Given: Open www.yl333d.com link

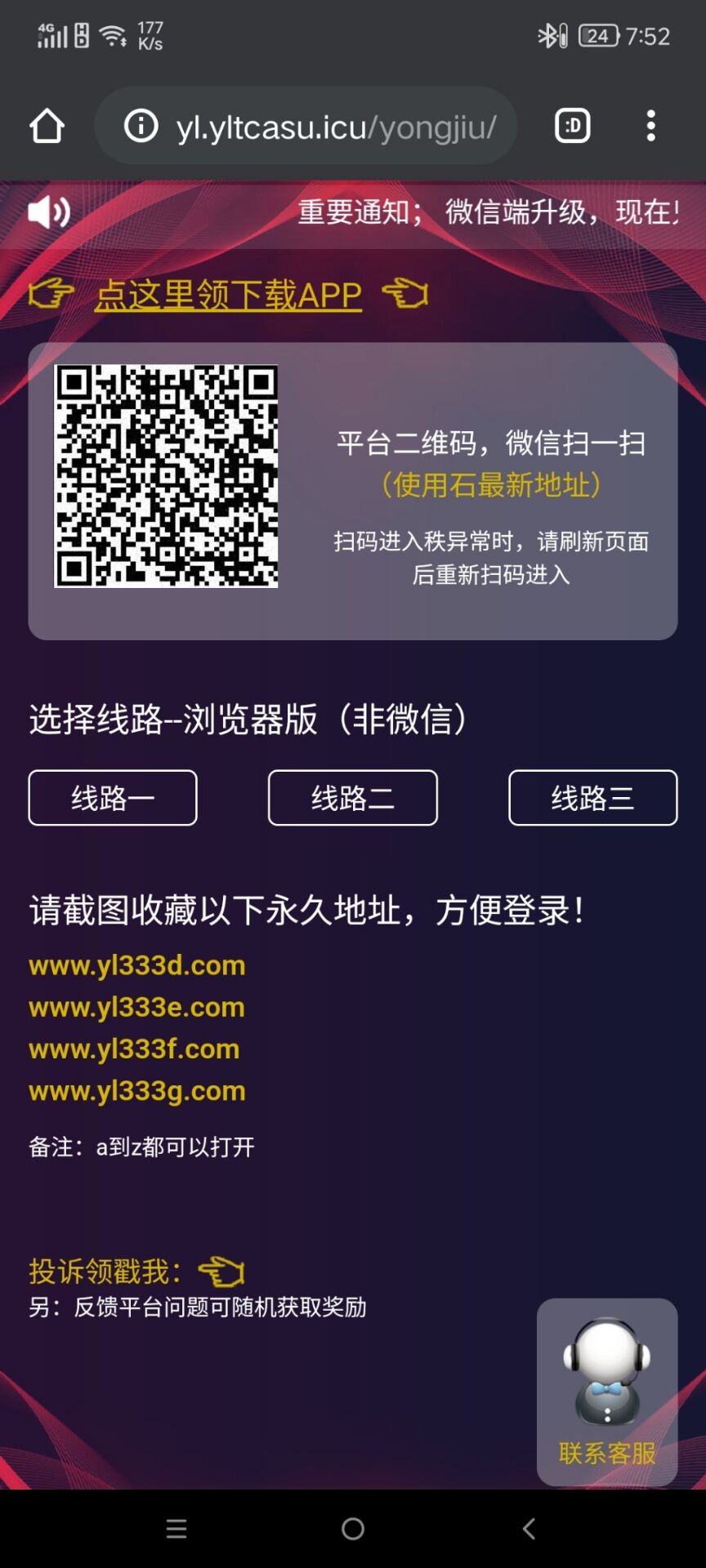Looking at the screenshot, I should tap(137, 965).
